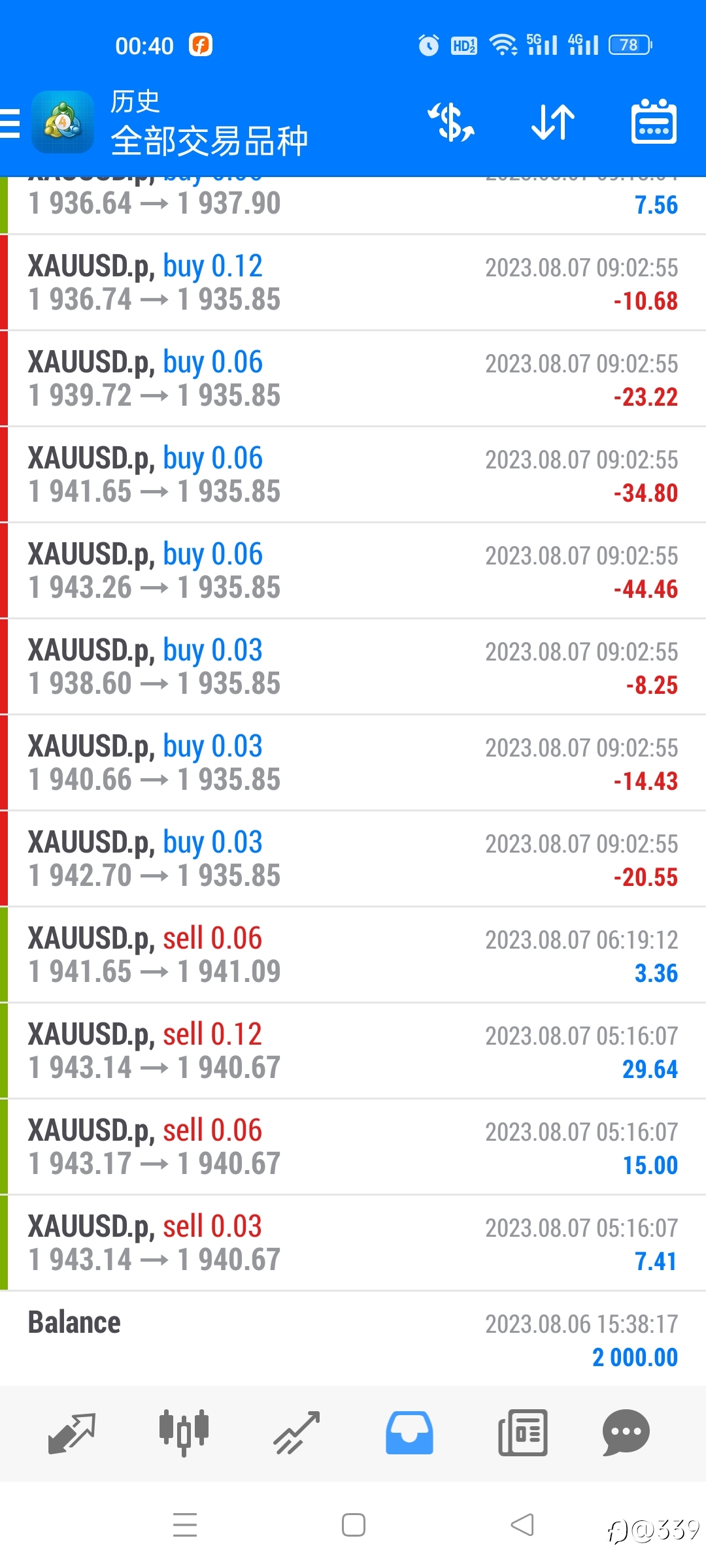Open the sort order arrows
Viewport: 706px width, 1568px height.
coord(552,122)
